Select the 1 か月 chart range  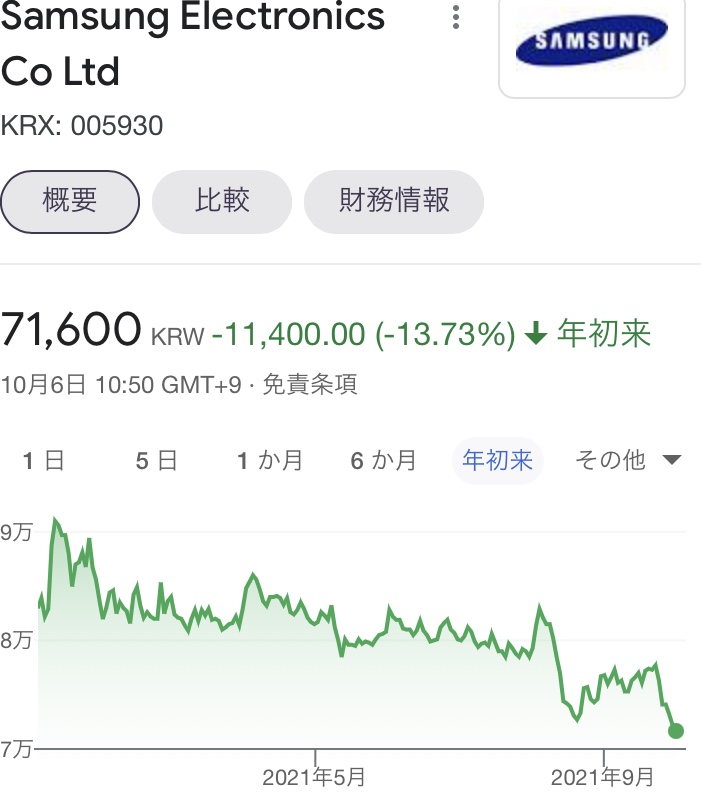point(269,461)
